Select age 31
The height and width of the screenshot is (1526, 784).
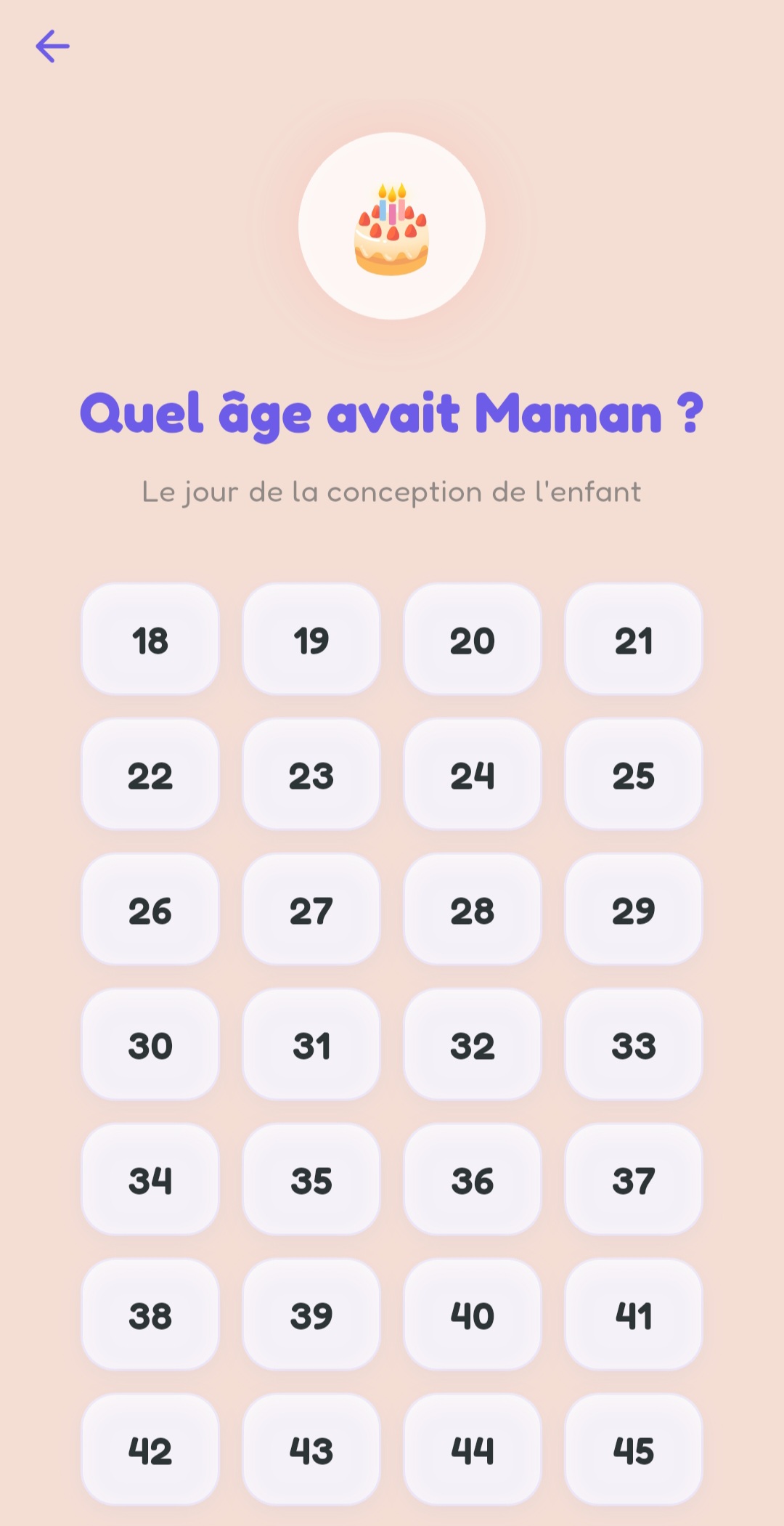pos(311,1046)
